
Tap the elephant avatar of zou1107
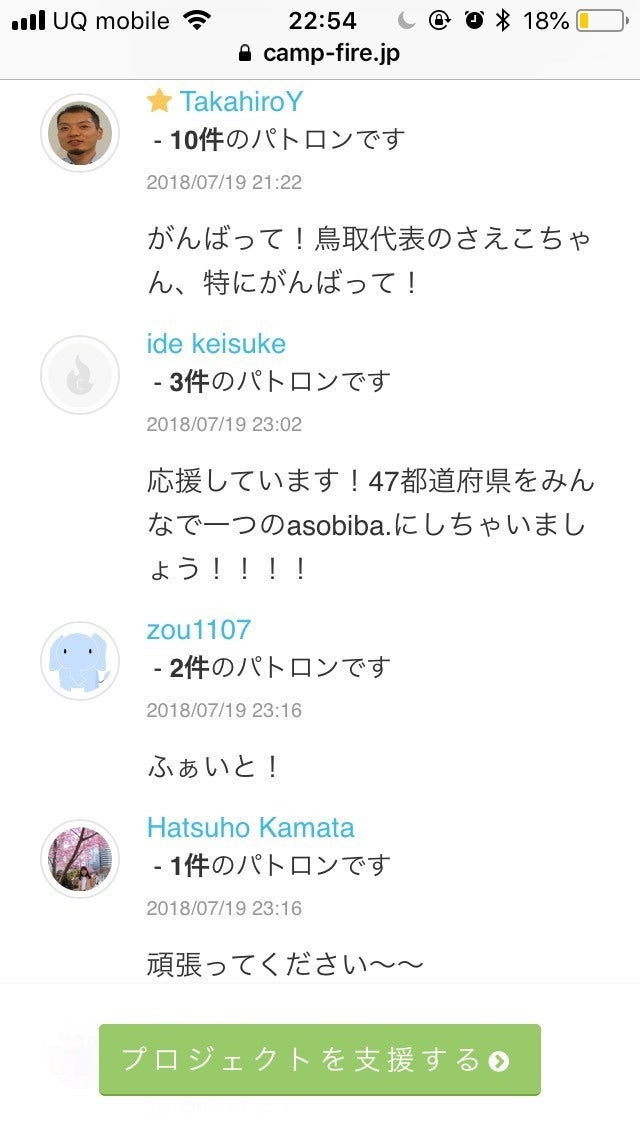coord(80,661)
